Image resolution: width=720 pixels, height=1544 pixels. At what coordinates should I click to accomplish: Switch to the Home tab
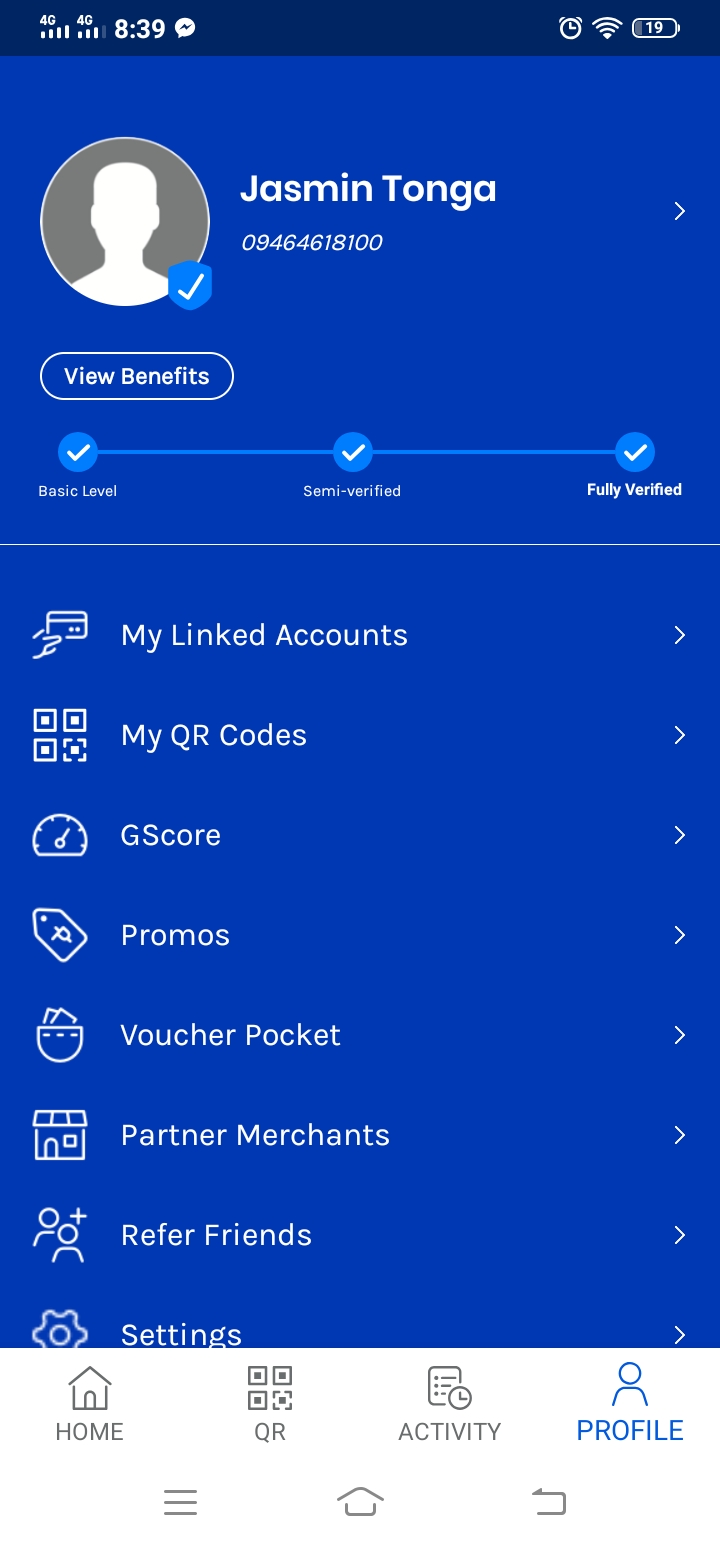[x=90, y=1404]
